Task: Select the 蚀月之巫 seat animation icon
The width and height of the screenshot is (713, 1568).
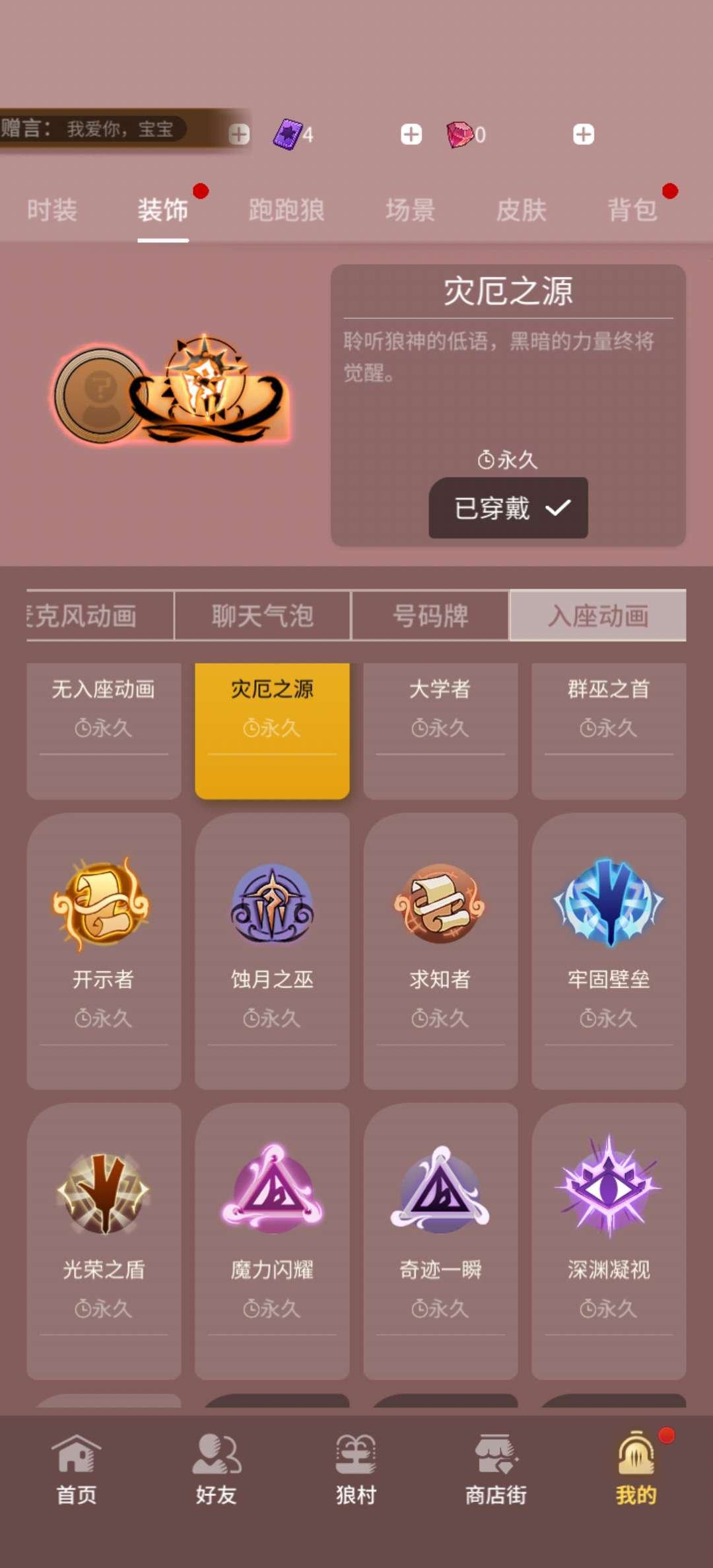Action: tap(271, 905)
